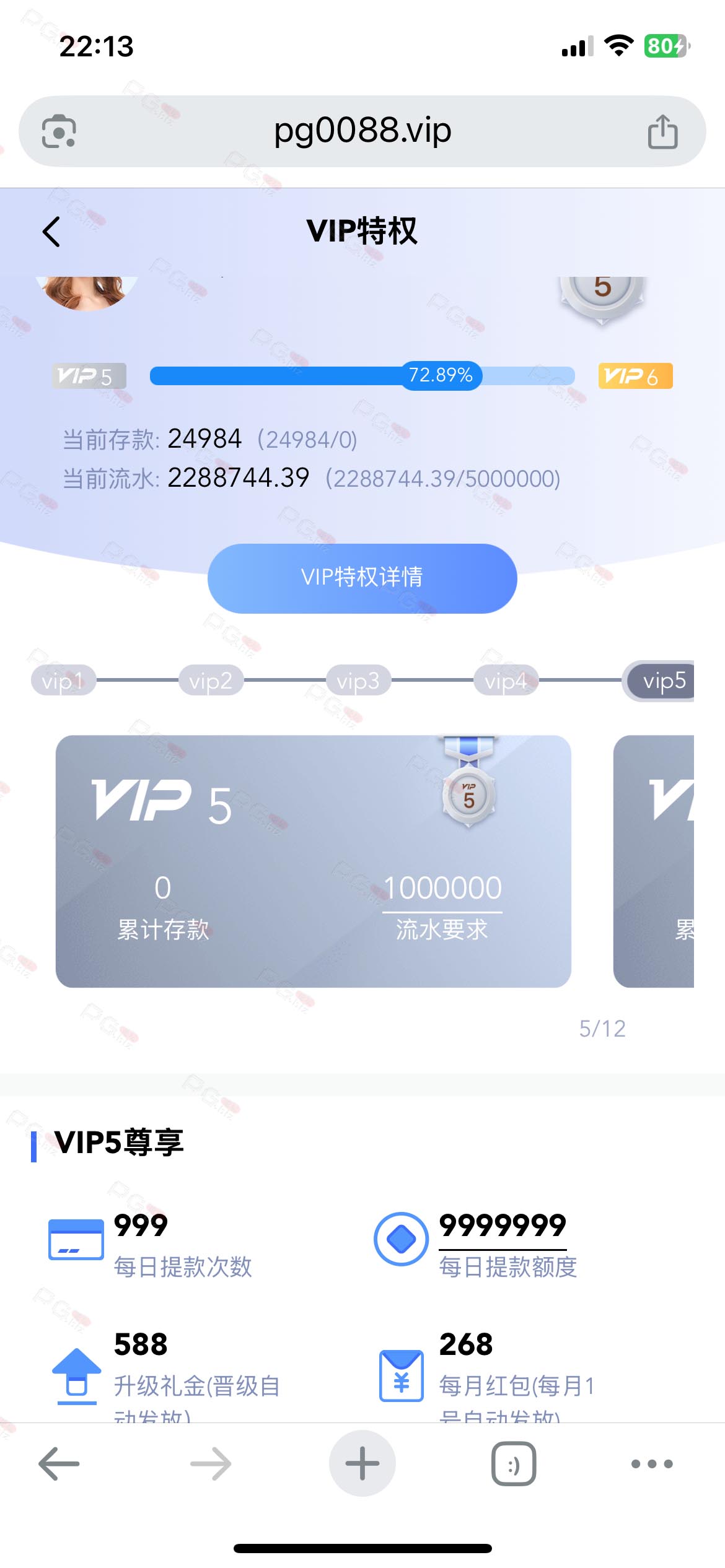Open a new browser tab

pos(362,1463)
